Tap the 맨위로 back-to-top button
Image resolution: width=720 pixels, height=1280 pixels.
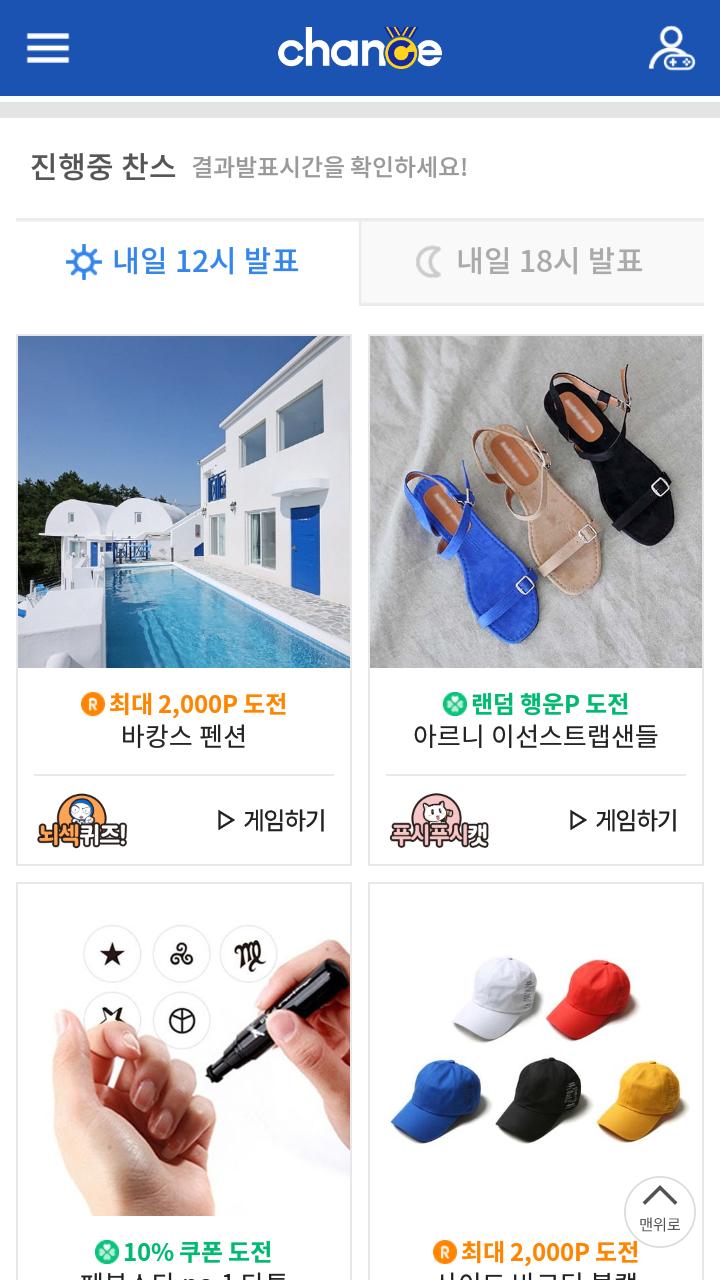(x=659, y=1211)
